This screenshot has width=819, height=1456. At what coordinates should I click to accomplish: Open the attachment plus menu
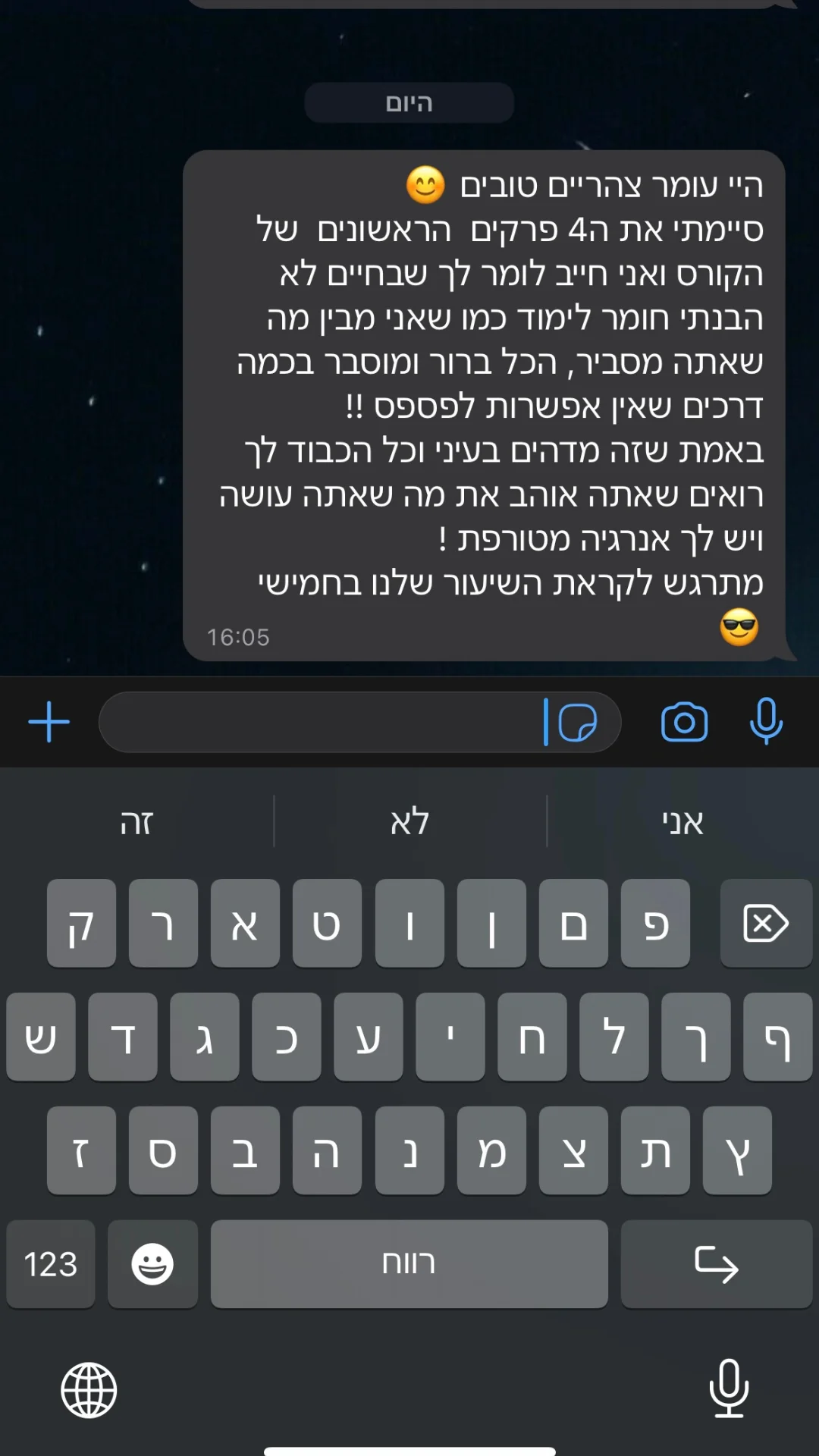point(49,722)
